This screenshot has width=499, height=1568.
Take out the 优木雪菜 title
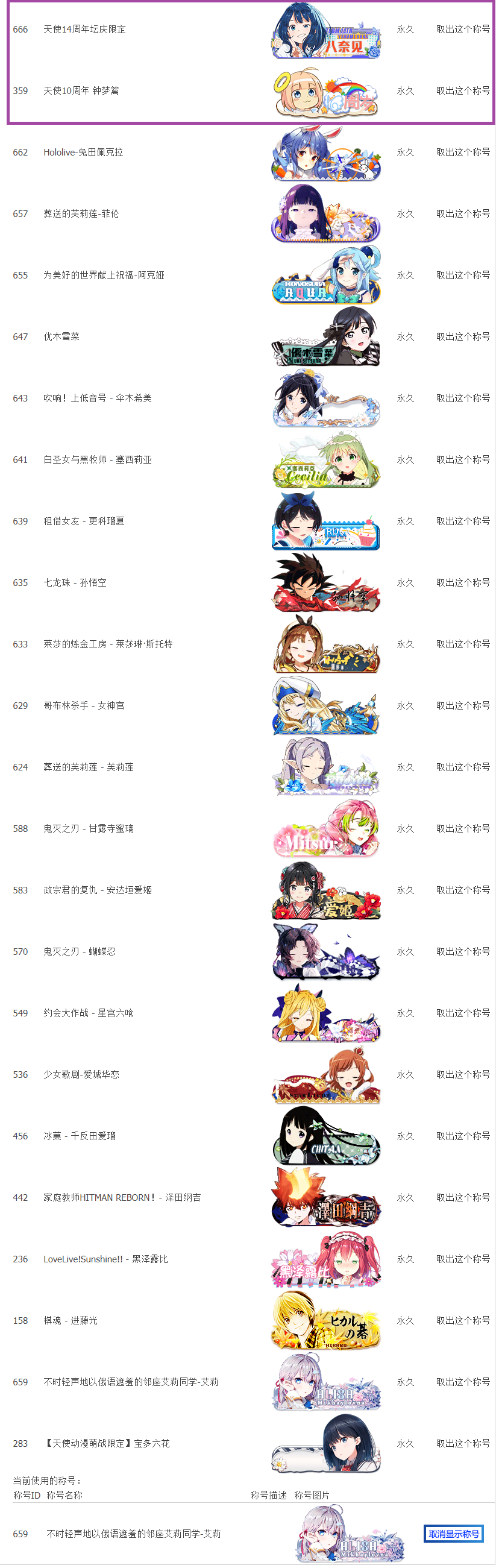[x=462, y=336]
